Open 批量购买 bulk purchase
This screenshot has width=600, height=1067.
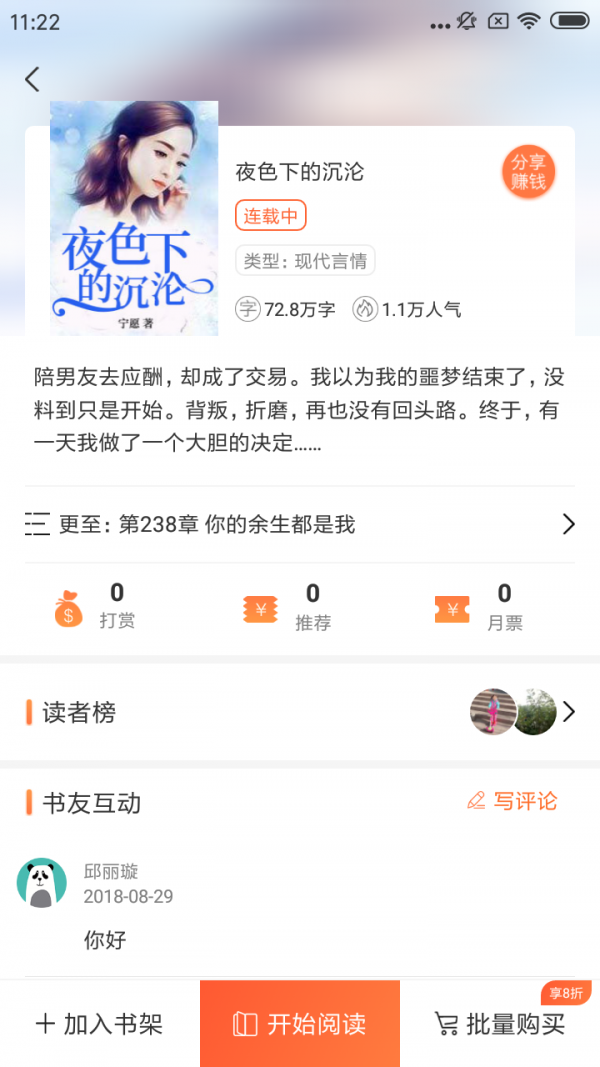tap(500, 1024)
